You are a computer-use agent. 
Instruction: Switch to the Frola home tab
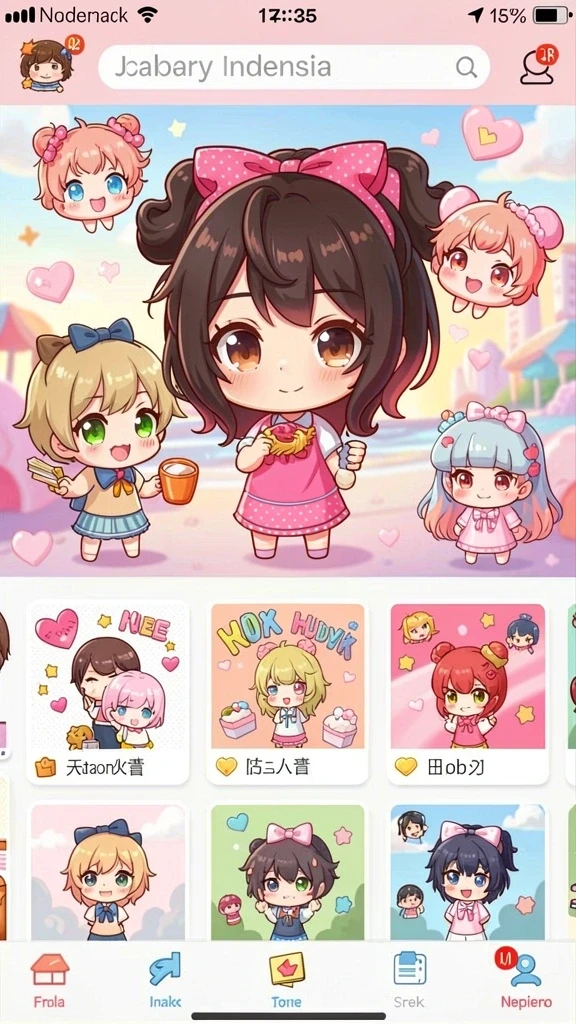50,980
